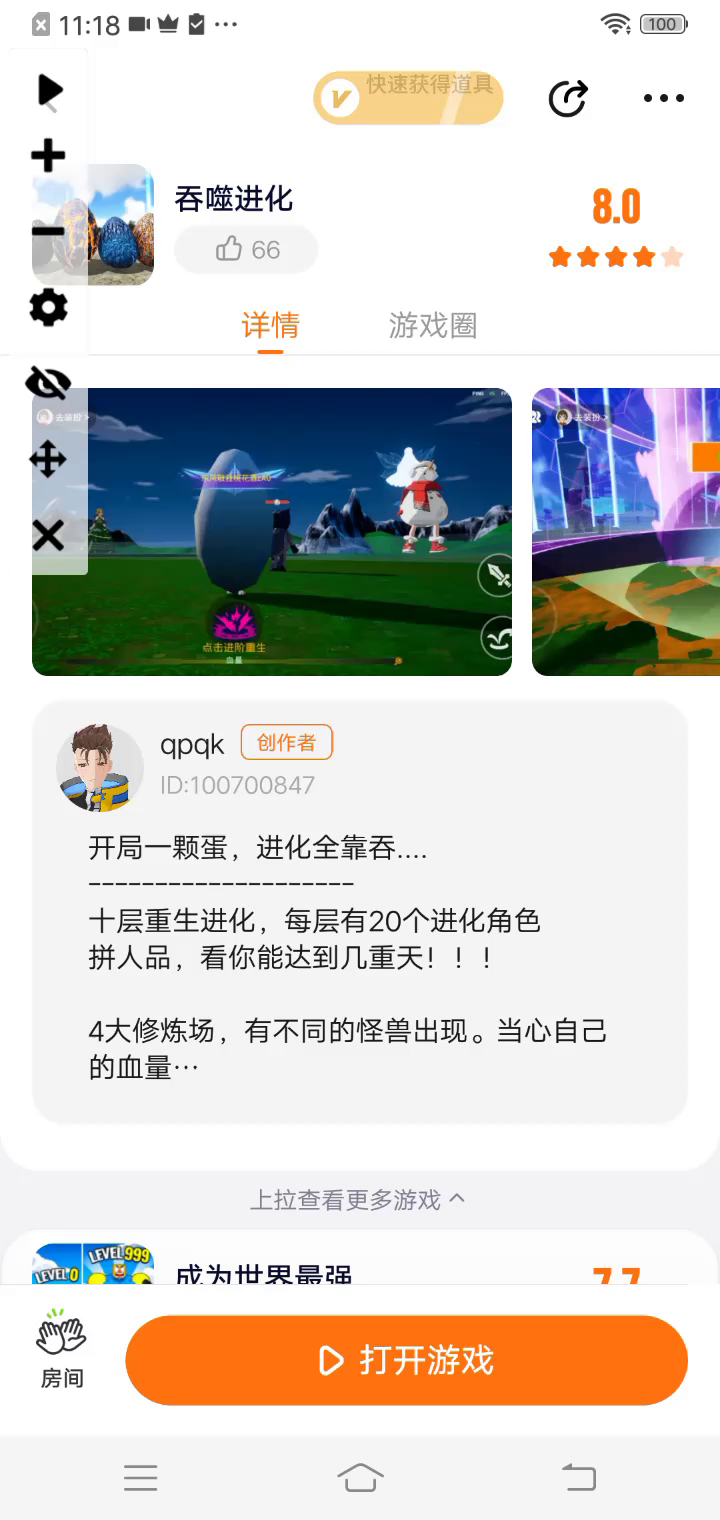Close the floating overlay with X

coord(48,536)
